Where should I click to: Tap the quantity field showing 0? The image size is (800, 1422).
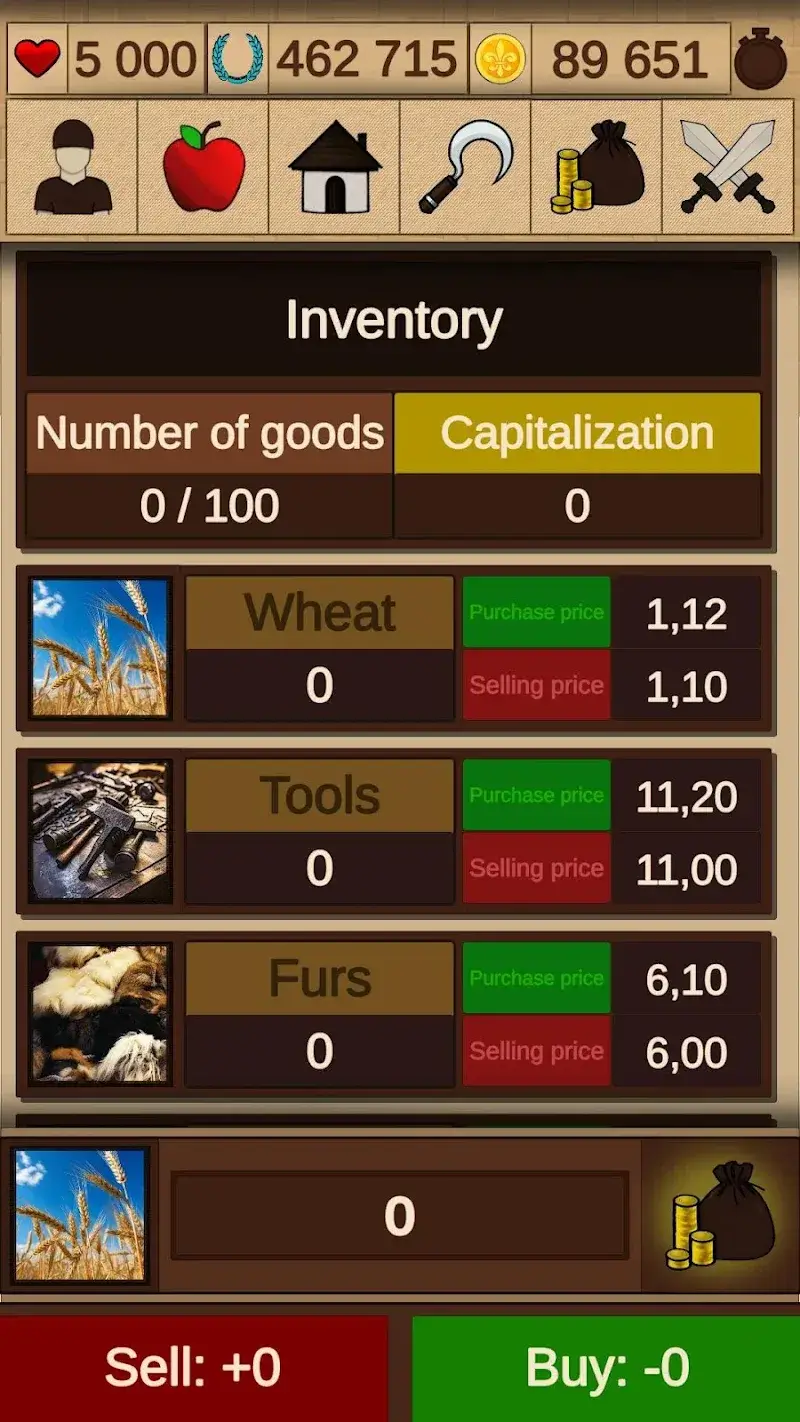pyautogui.click(x=399, y=1216)
